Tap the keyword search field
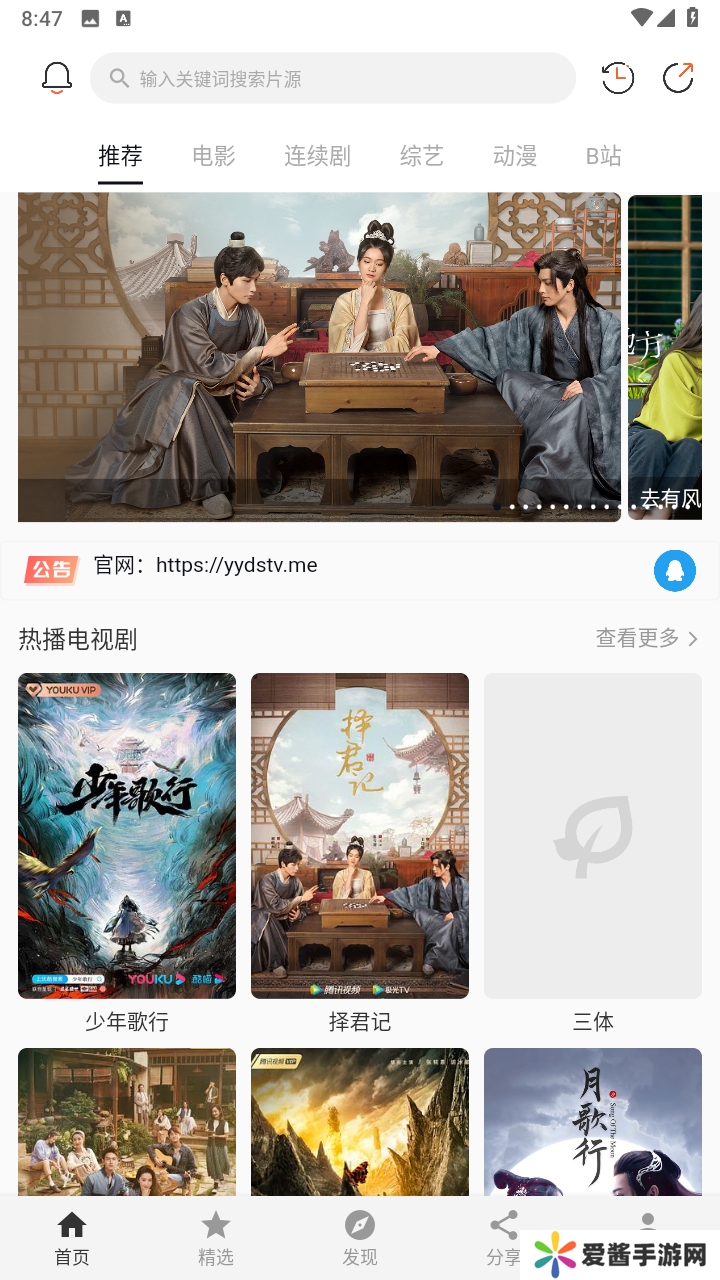The width and height of the screenshot is (720, 1280). pyautogui.click(x=333, y=78)
